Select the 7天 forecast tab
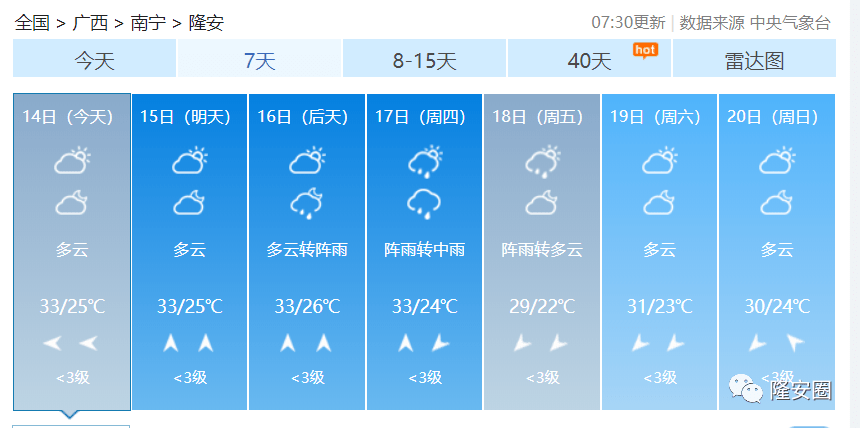The height and width of the screenshot is (428, 860). pos(259,60)
